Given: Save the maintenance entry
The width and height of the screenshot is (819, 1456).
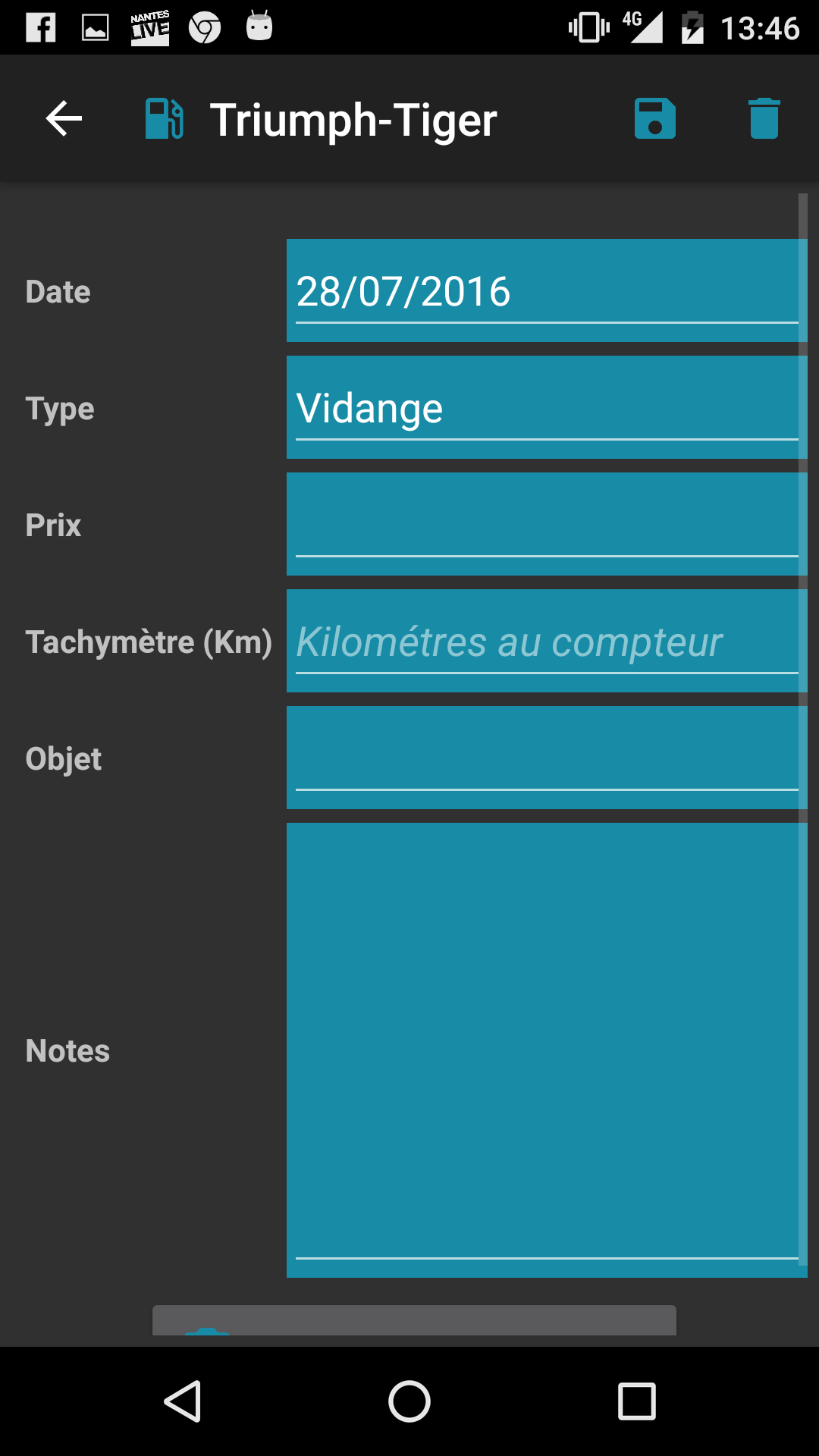Looking at the screenshot, I should pos(654,119).
